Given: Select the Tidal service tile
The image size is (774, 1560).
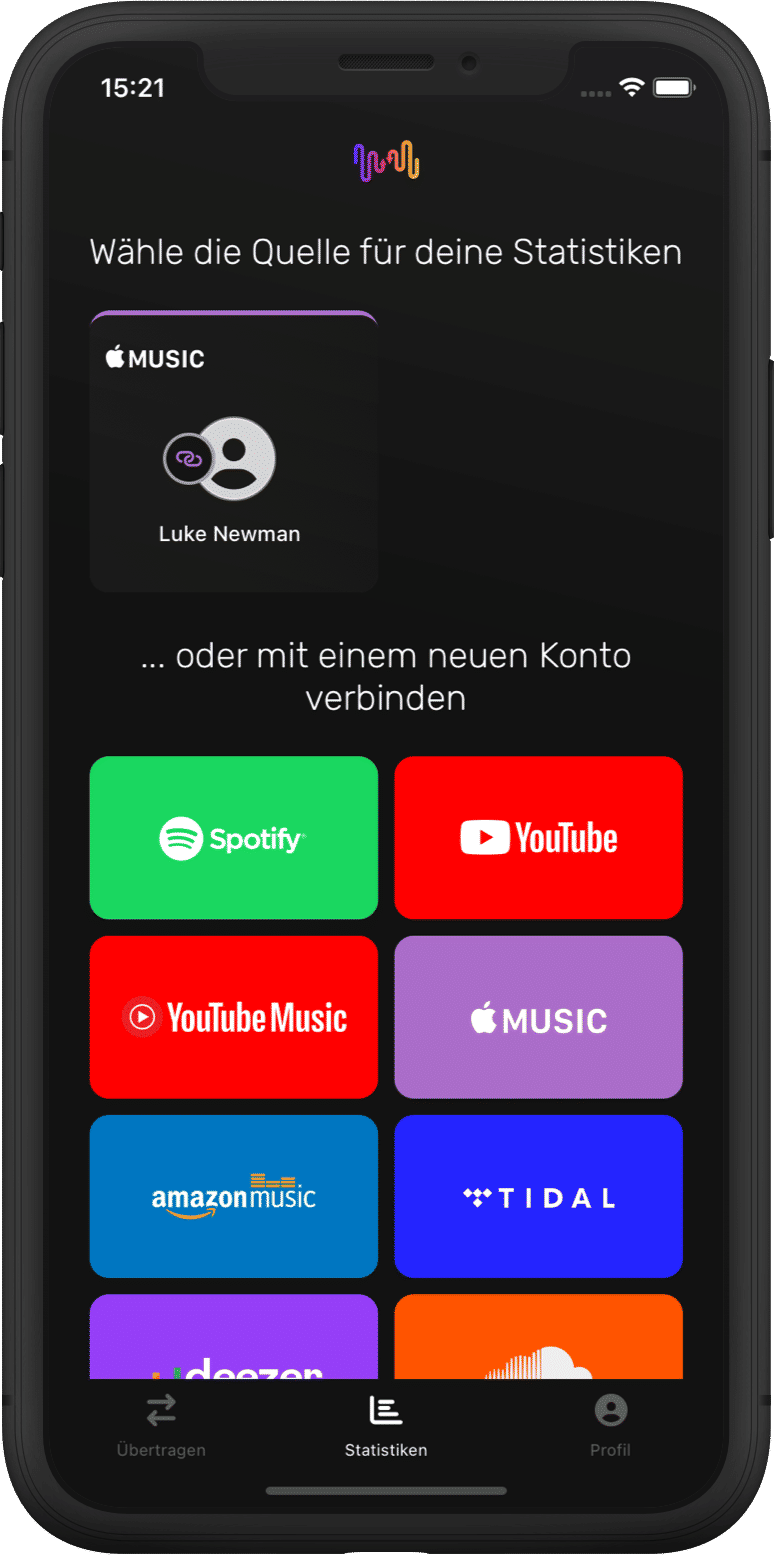Looking at the screenshot, I should pos(538,1196).
